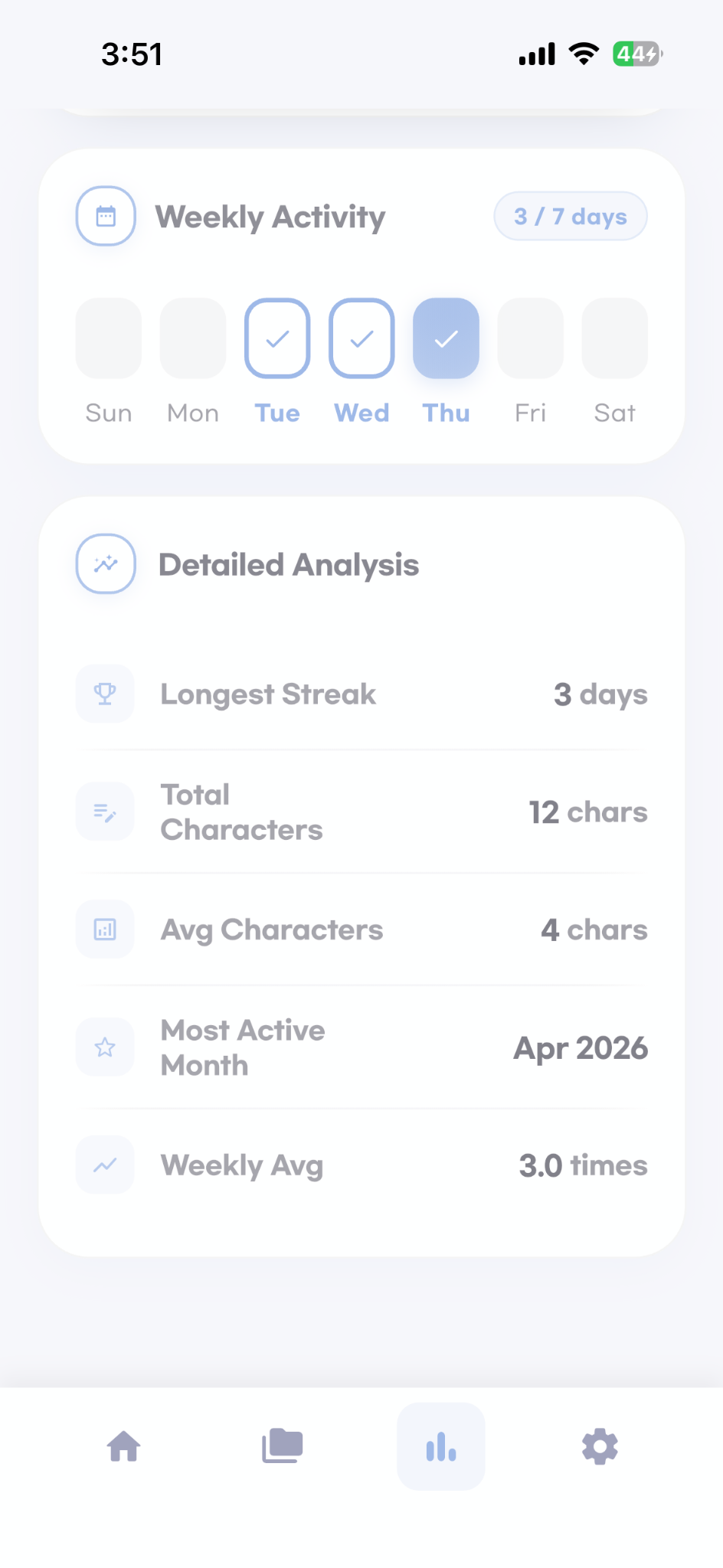723x1568 pixels.
Task: Toggle Thursday's filled checkmark
Action: [x=446, y=338]
